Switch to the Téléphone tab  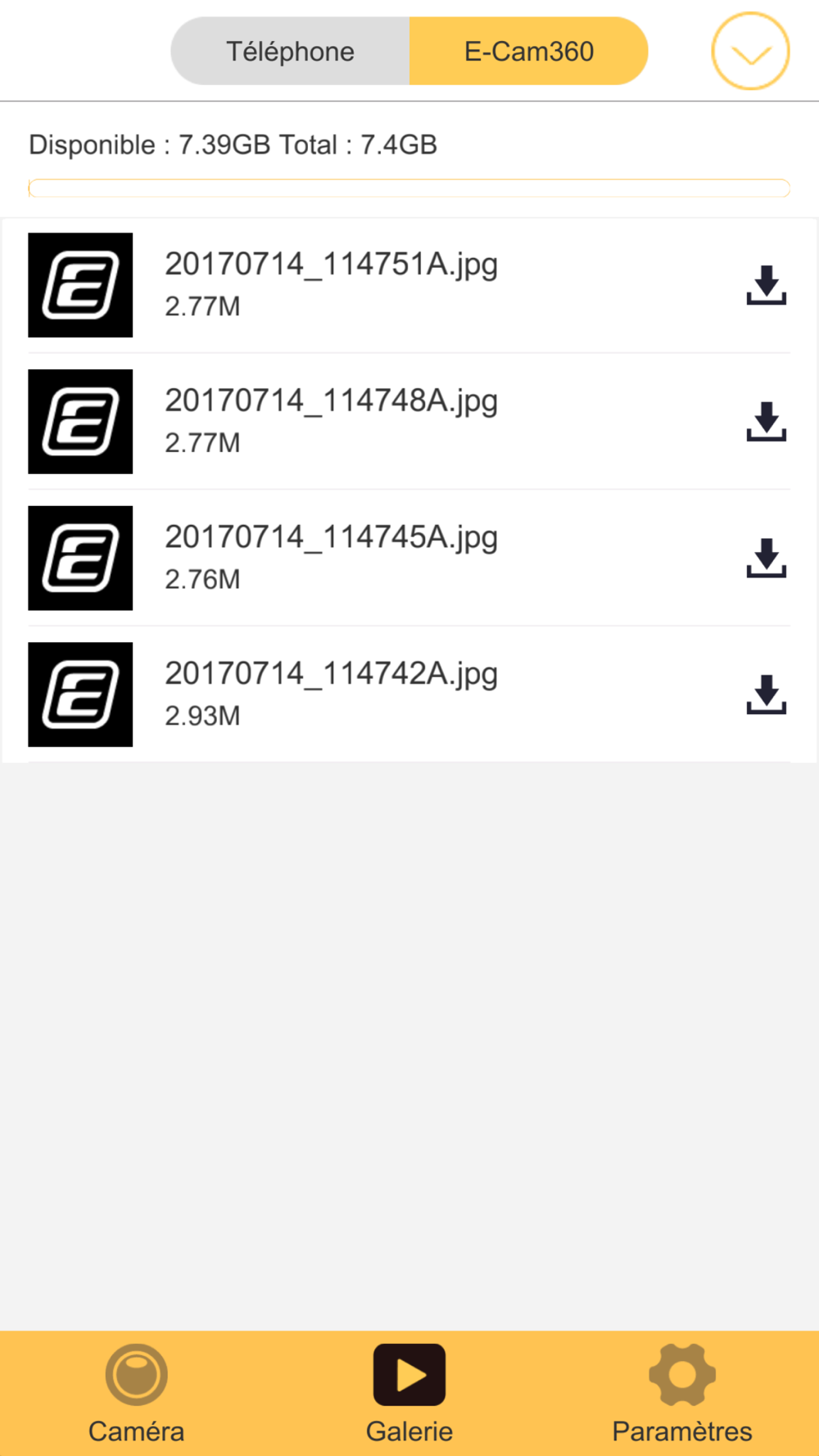290,52
